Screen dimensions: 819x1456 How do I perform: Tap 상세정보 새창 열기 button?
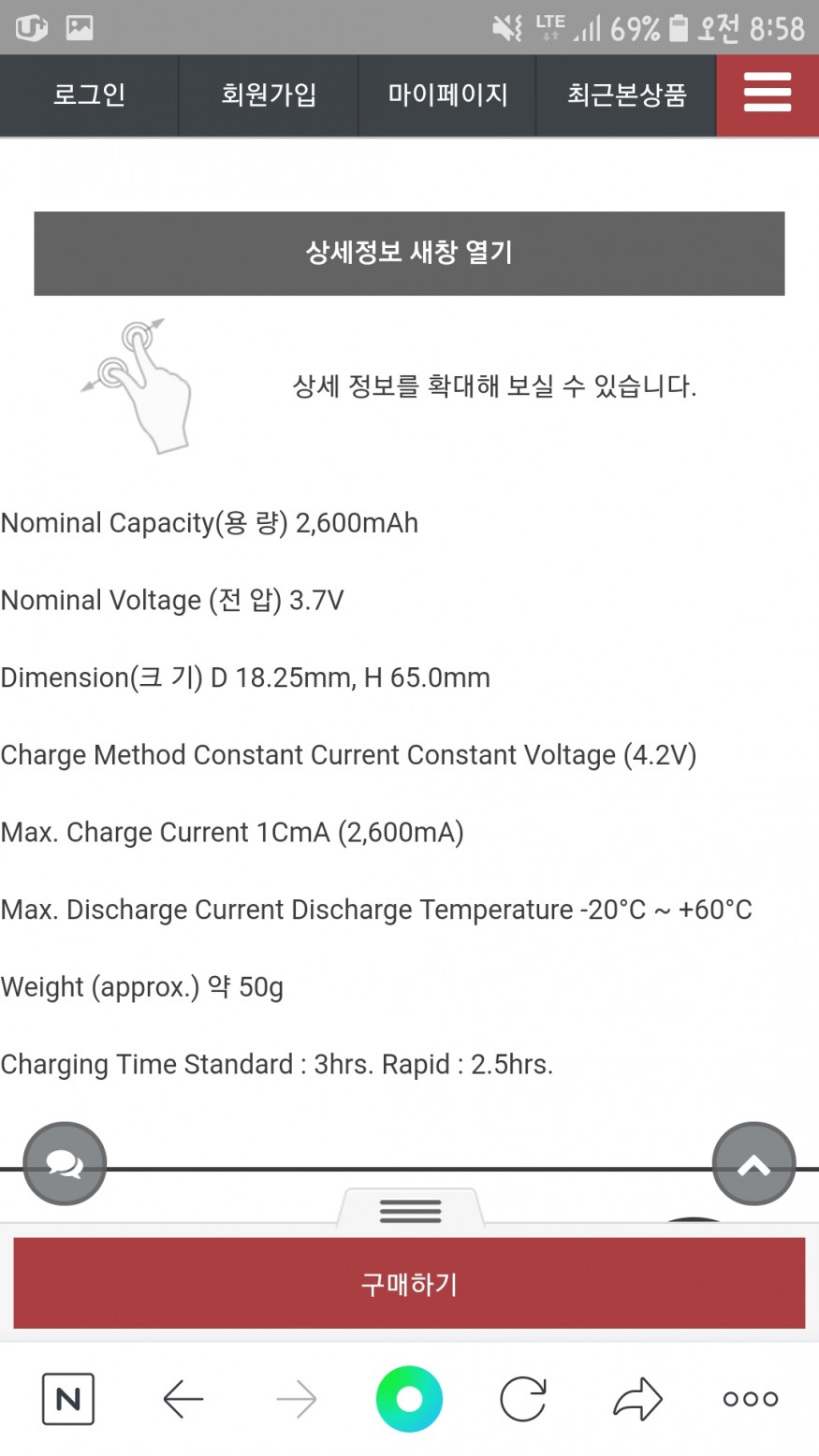pos(409,253)
